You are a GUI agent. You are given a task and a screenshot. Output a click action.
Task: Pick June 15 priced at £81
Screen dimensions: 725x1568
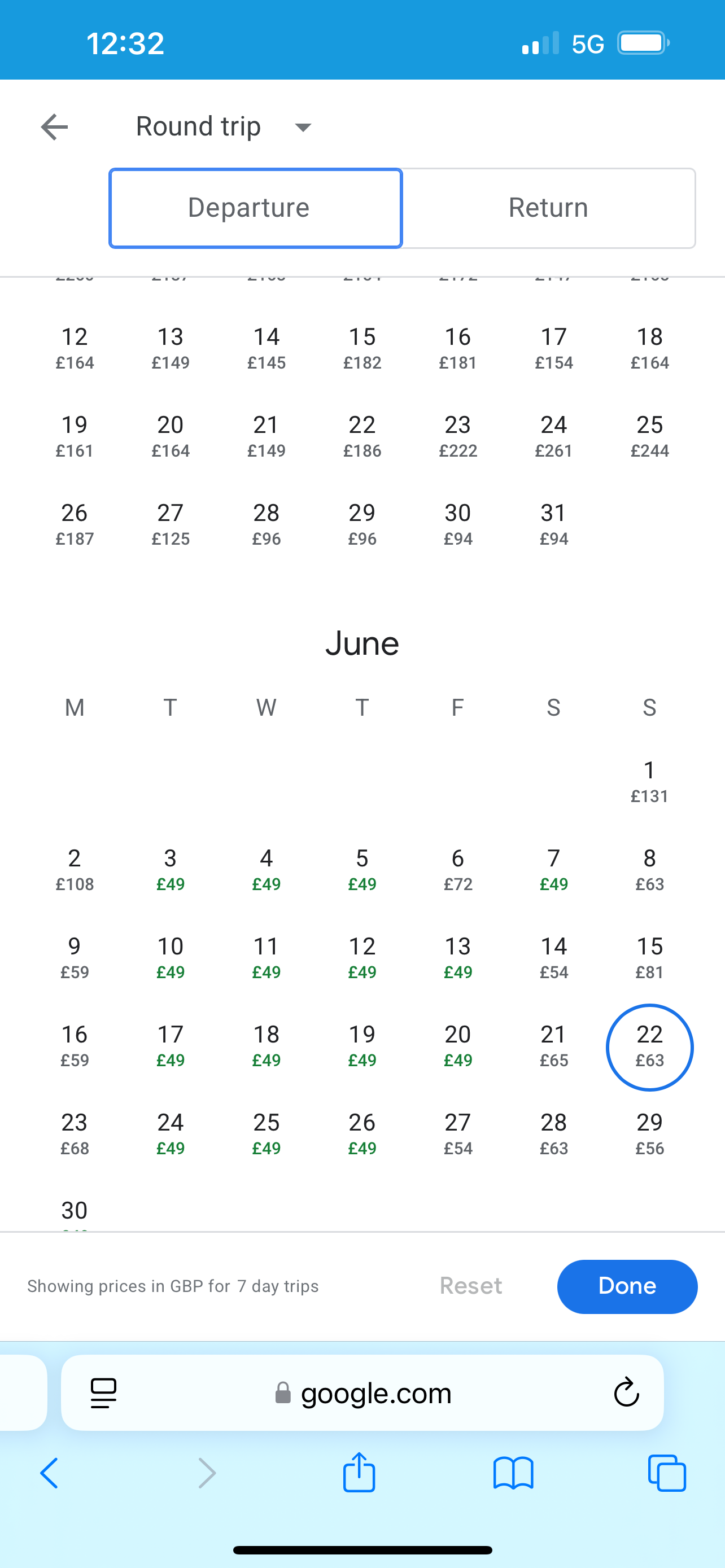coord(649,957)
